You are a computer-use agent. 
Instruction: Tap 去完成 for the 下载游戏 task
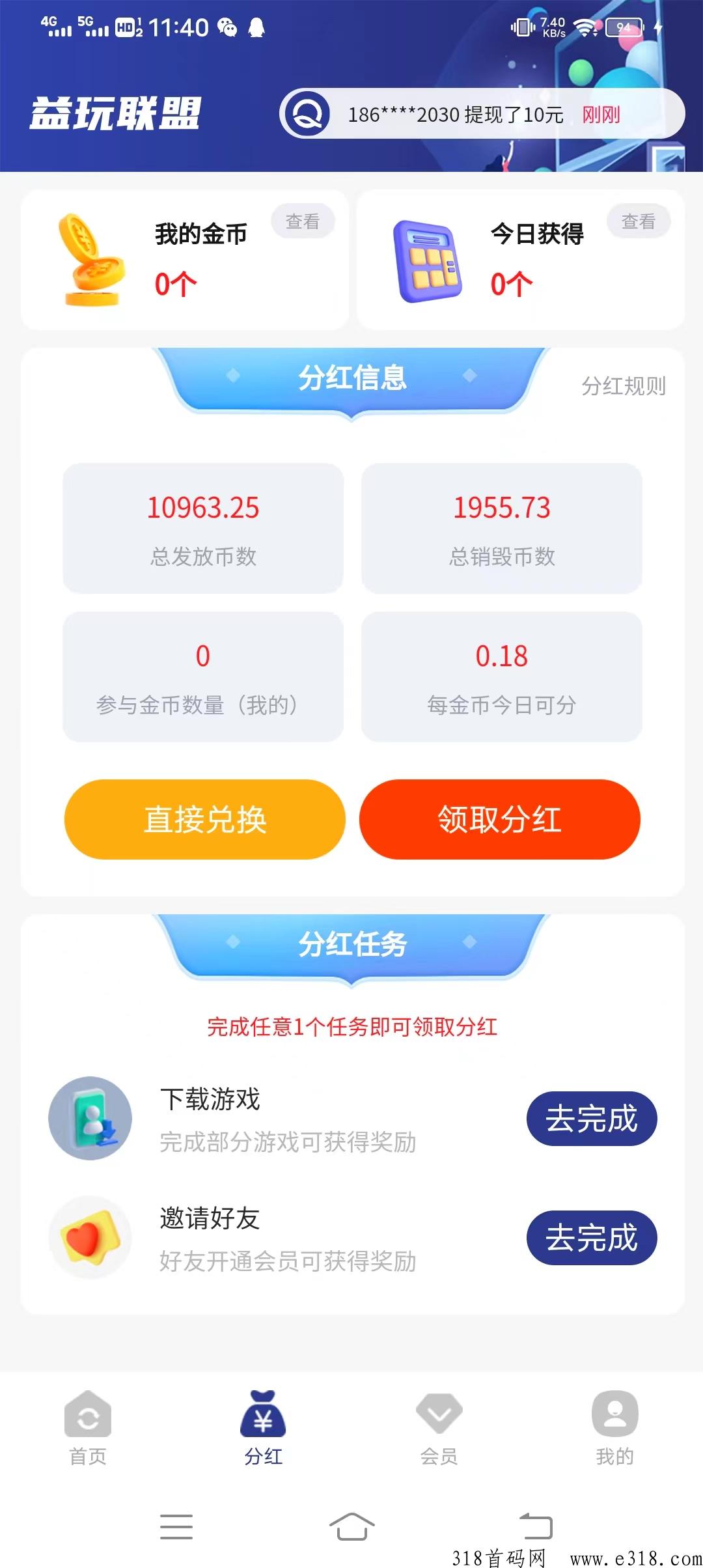[x=591, y=1119]
